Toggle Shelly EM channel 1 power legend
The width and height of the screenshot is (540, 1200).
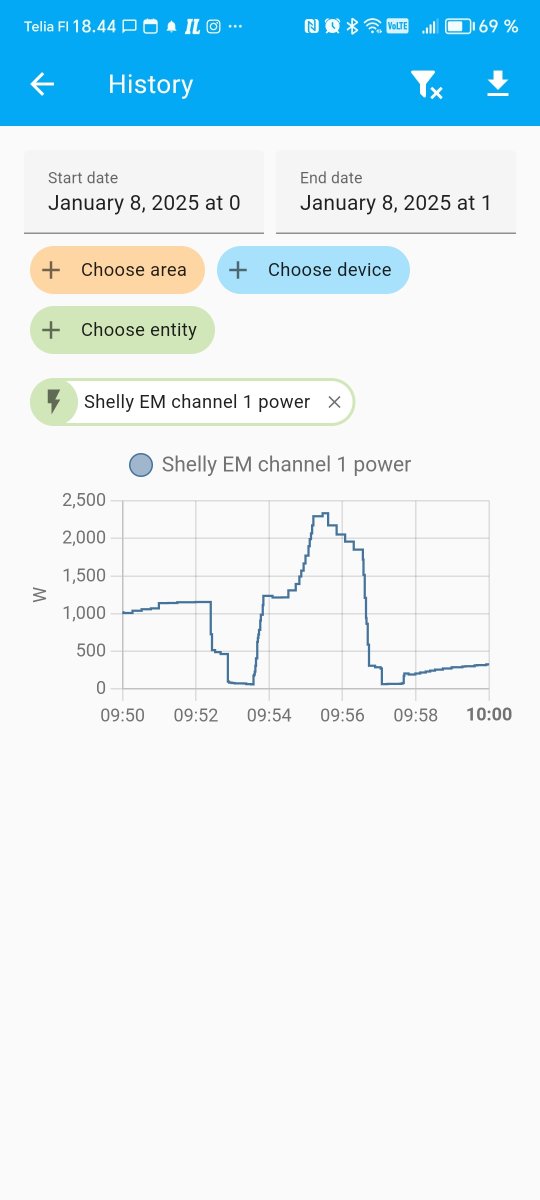(x=270, y=464)
